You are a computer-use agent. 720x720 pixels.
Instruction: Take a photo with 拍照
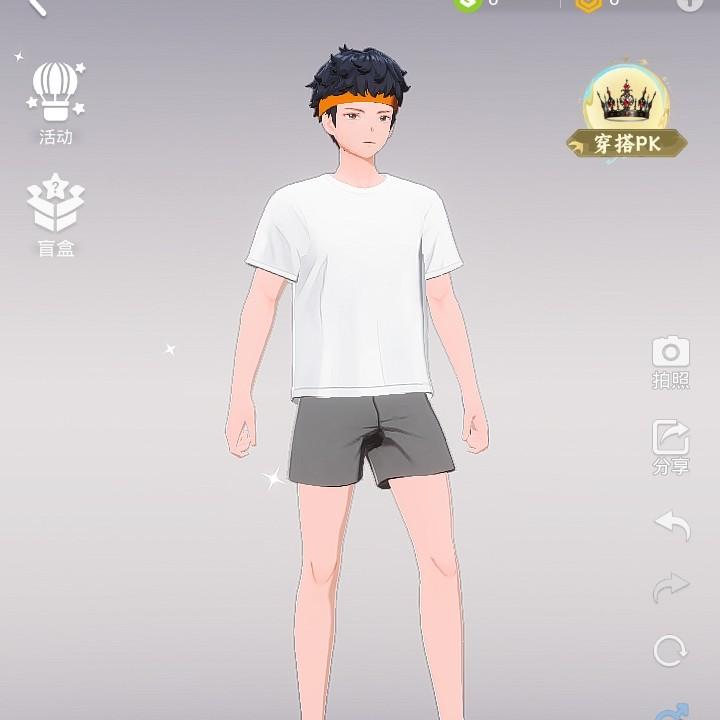coord(671,360)
